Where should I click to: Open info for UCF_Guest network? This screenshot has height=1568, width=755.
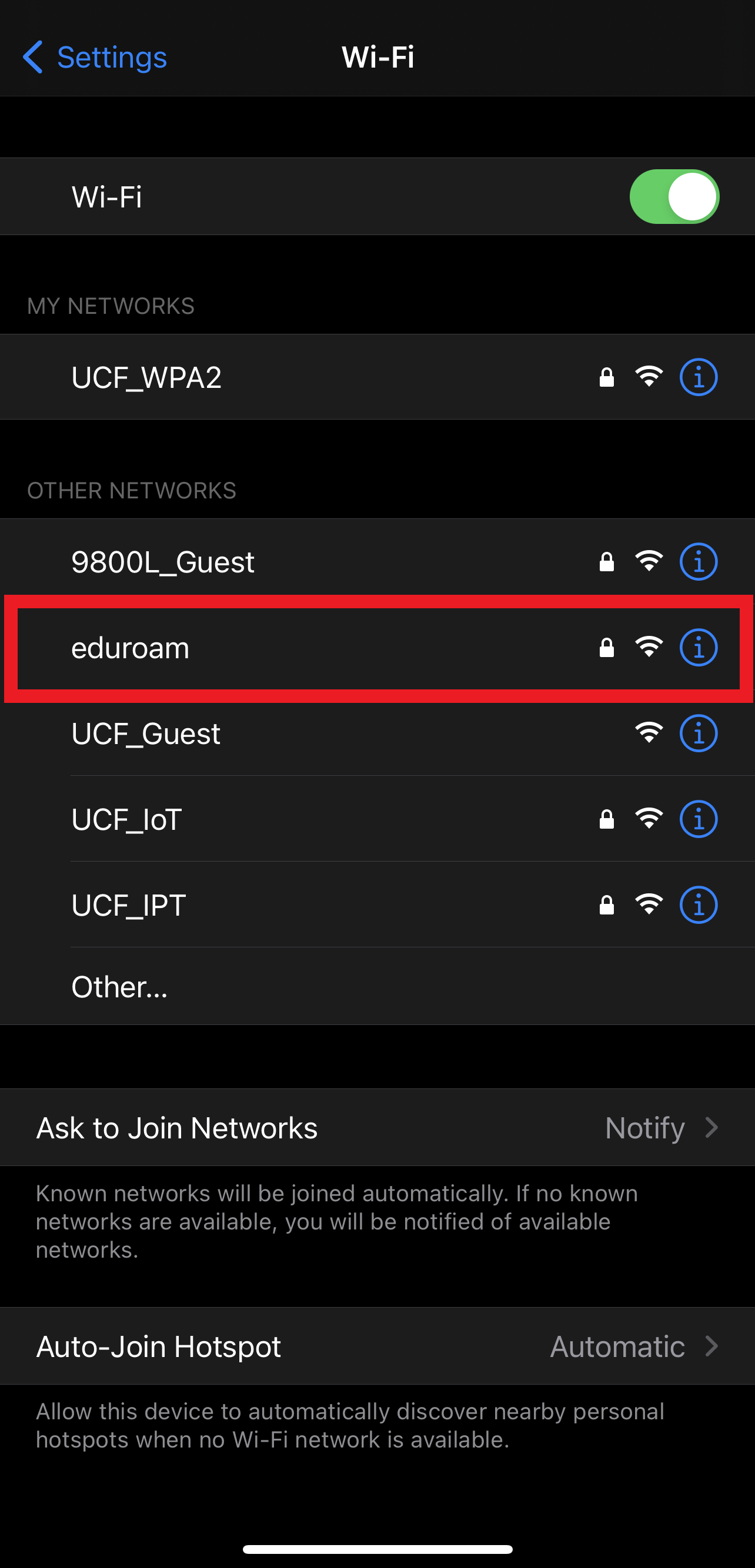pyautogui.click(x=699, y=733)
